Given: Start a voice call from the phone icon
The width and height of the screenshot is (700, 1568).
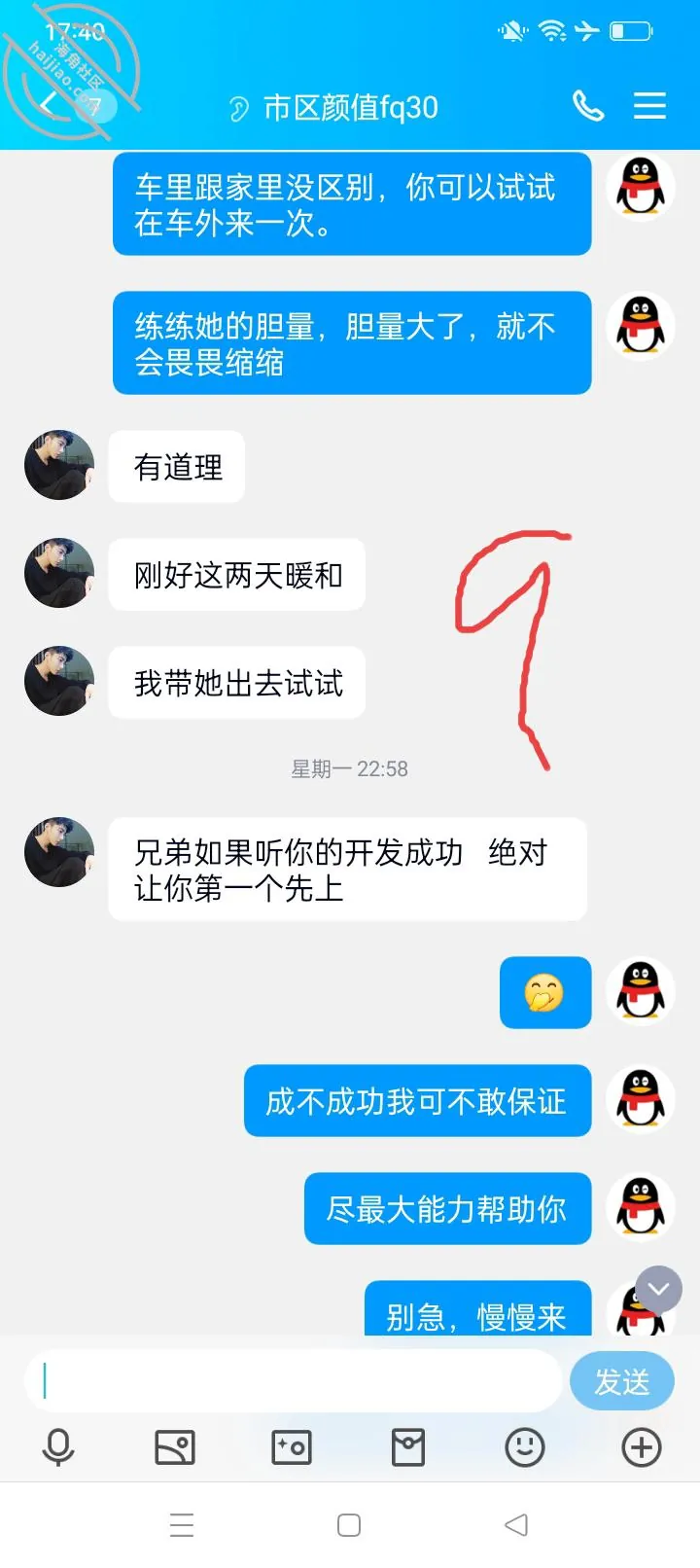Looking at the screenshot, I should 588,105.
